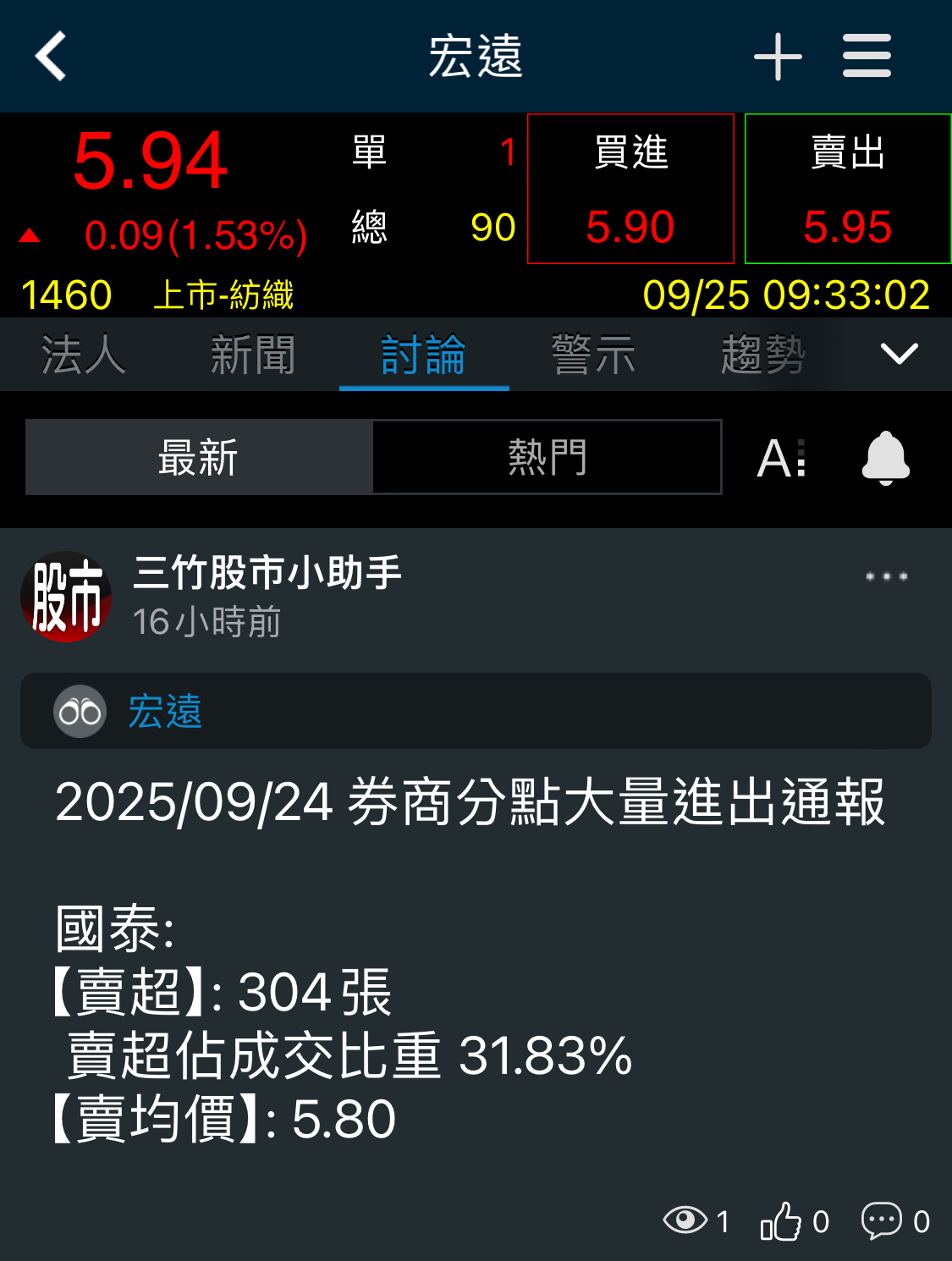Add 宏遠 with the plus icon
952x1261 pixels.
coord(778,57)
